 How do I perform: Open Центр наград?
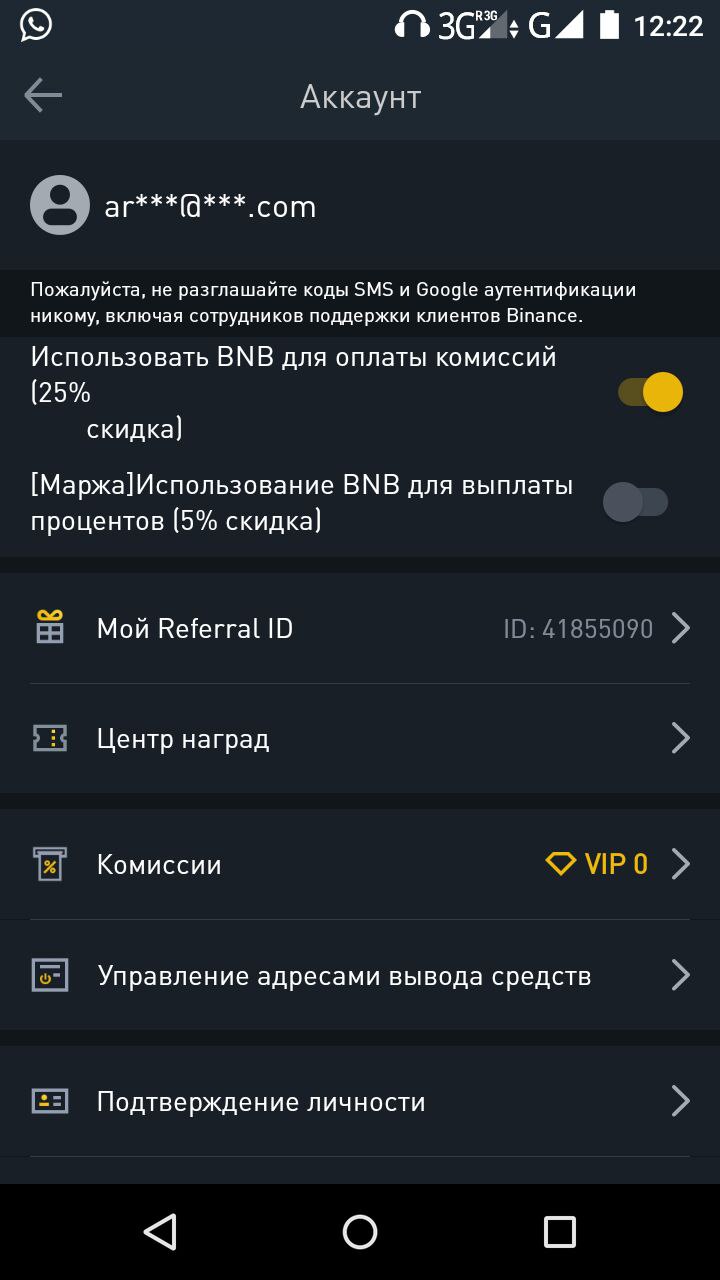click(360, 738)
